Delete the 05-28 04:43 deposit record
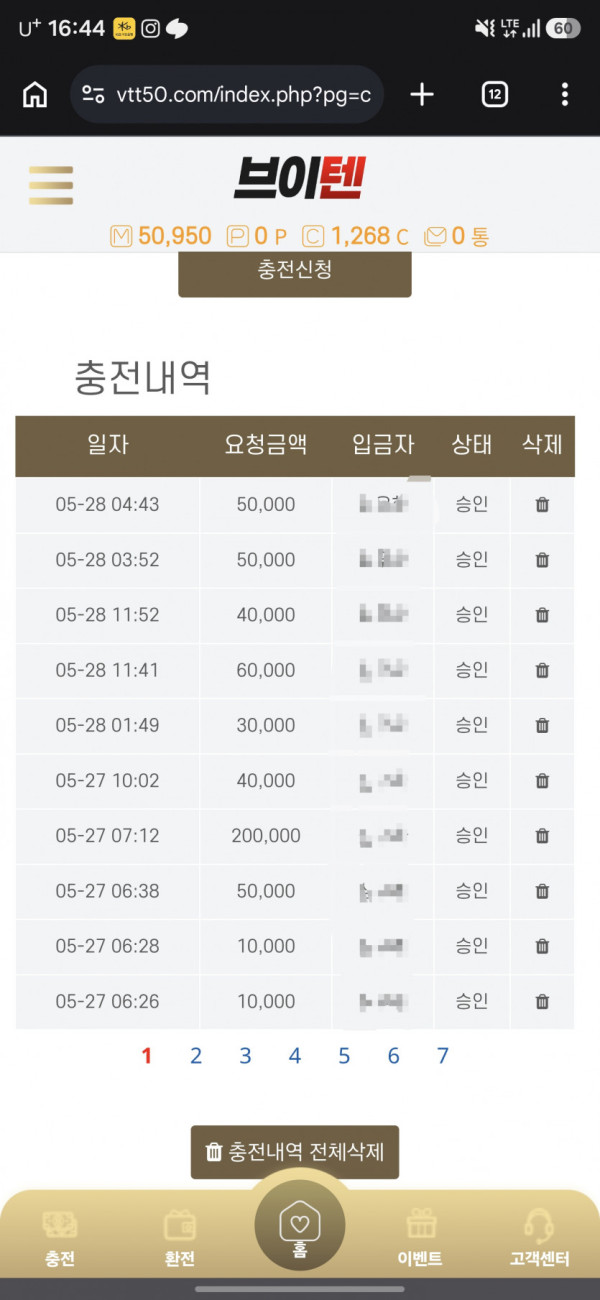Screen dimensions: 600x1300 click(x=542, y=505)
